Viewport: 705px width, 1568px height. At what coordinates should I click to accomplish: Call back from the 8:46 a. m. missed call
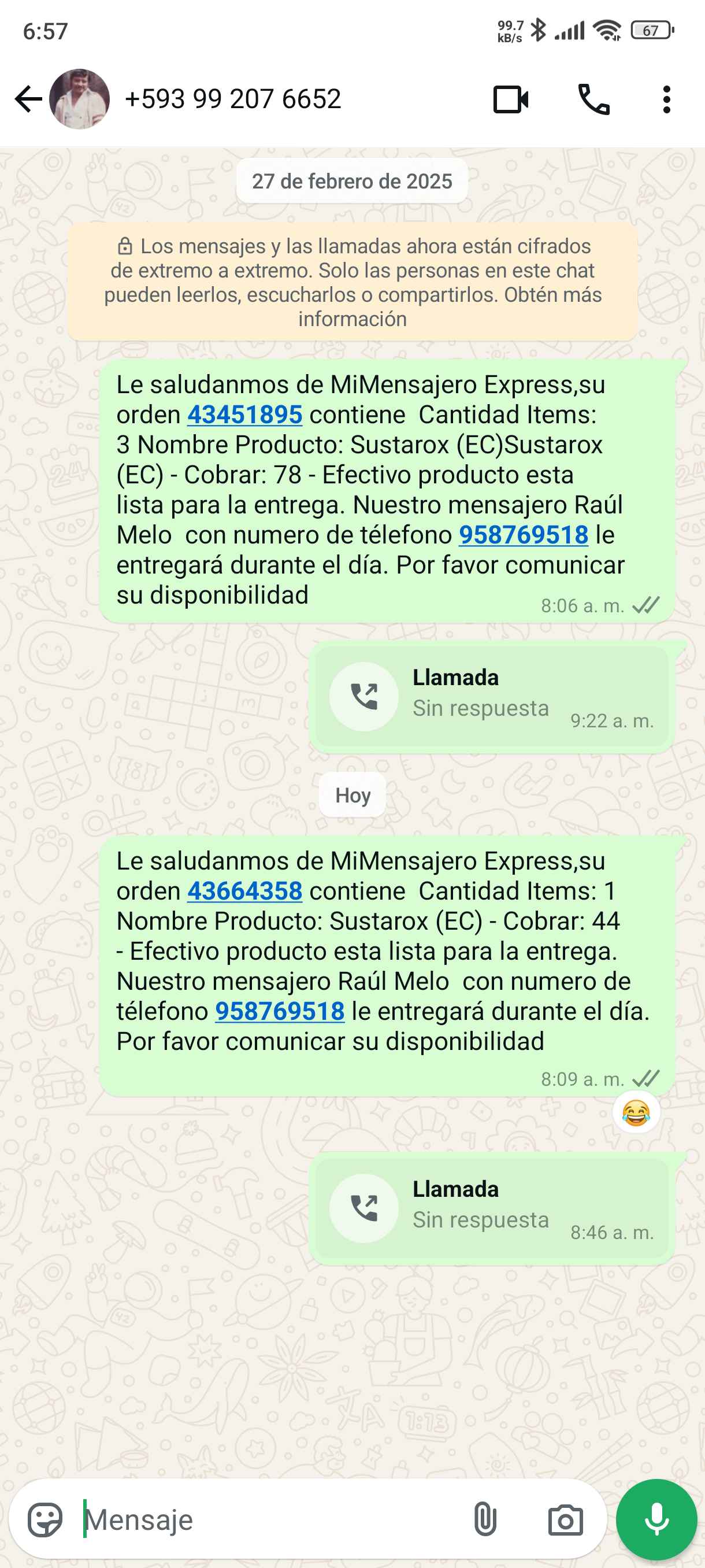click(x=365, y=1208)
